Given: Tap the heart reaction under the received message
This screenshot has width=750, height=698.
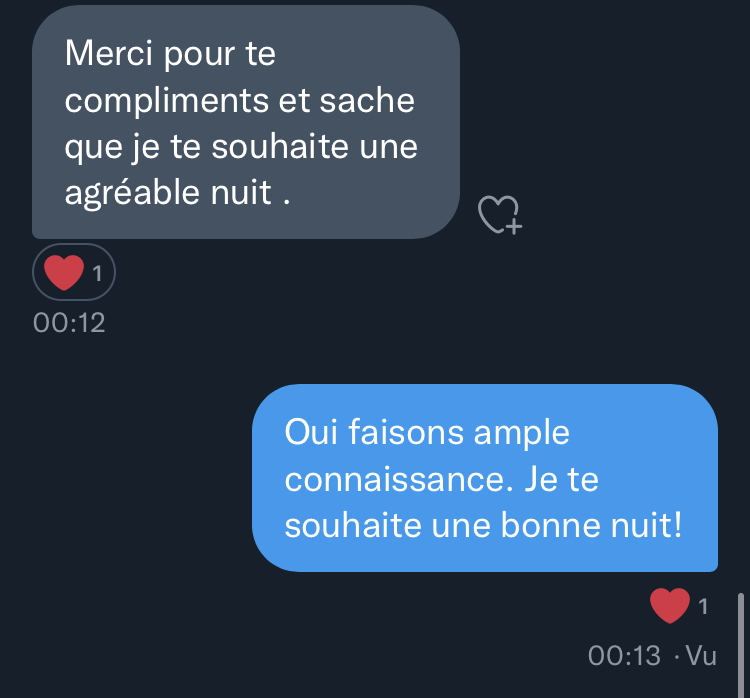Looking at the screenshot, I should pyautogui.click(x=74, y=272).
